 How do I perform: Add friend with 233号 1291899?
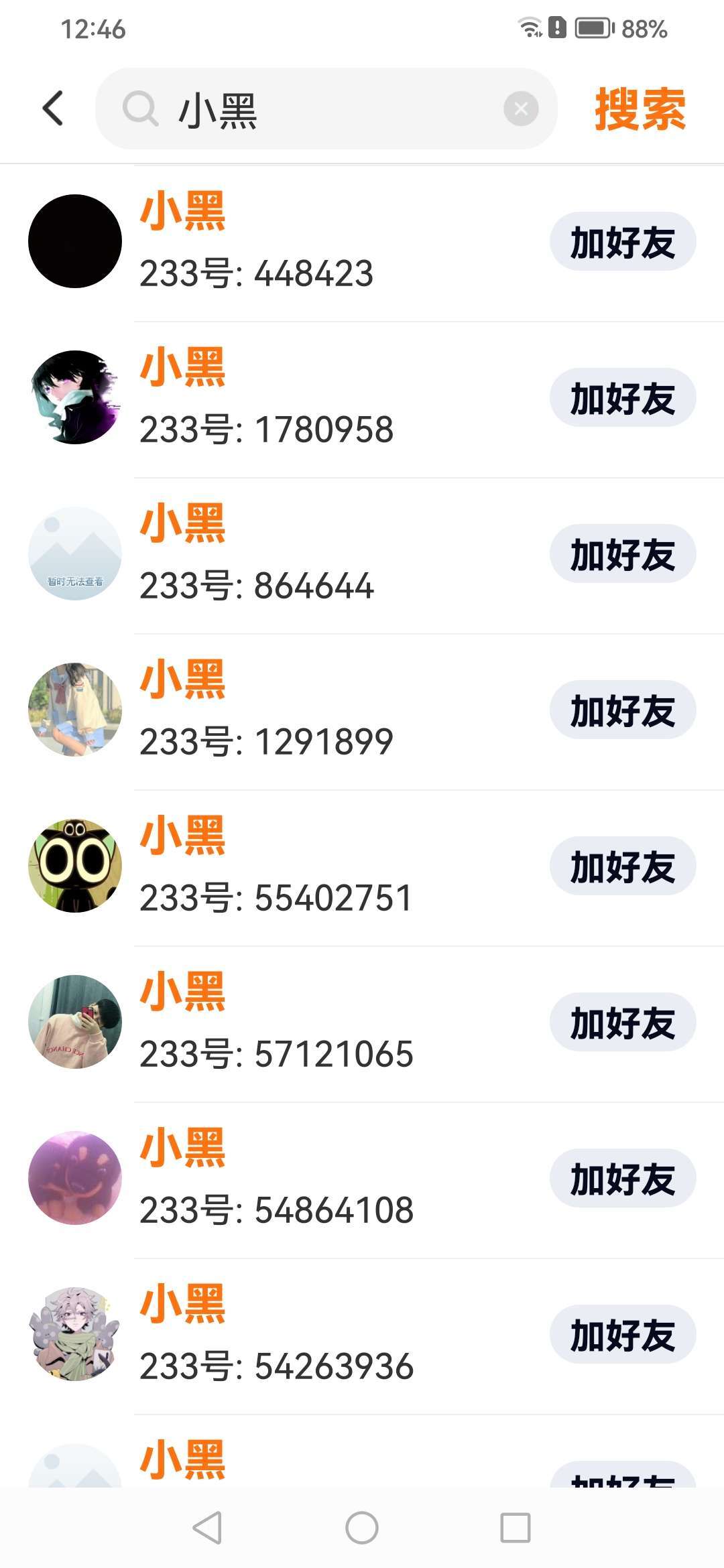point(622,710)
